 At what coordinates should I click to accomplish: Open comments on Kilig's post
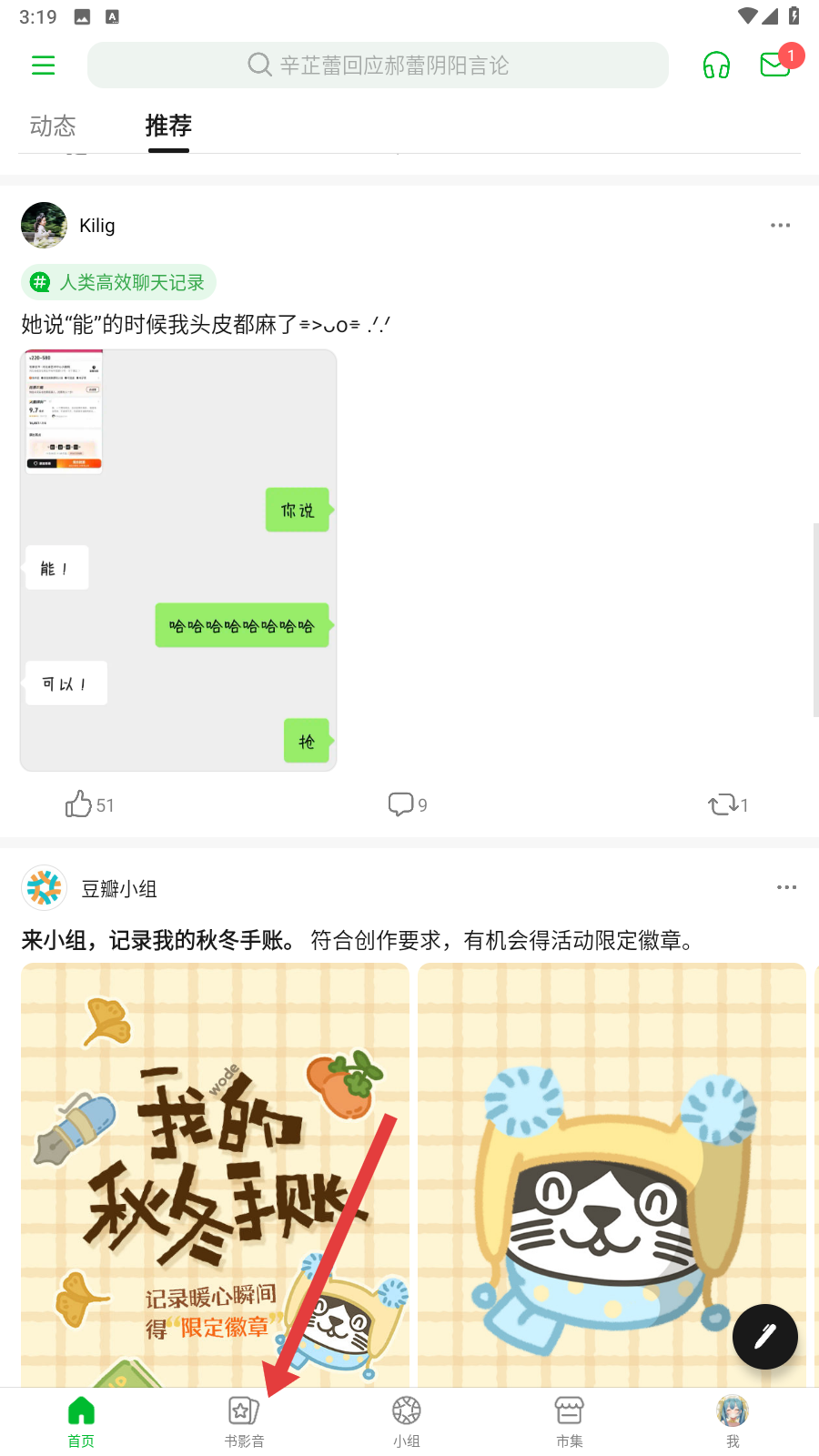pyautogui.click(x=407, y=804)
